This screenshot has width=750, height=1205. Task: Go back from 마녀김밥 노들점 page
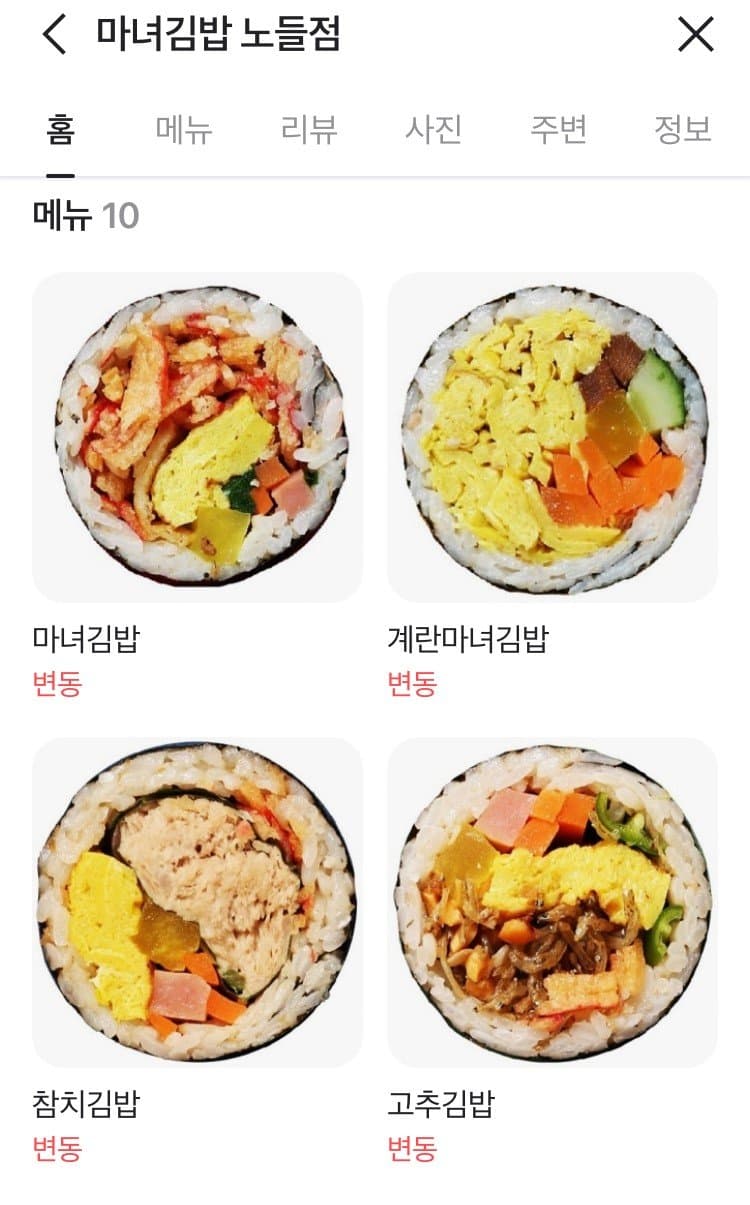(x=54, y=36)
